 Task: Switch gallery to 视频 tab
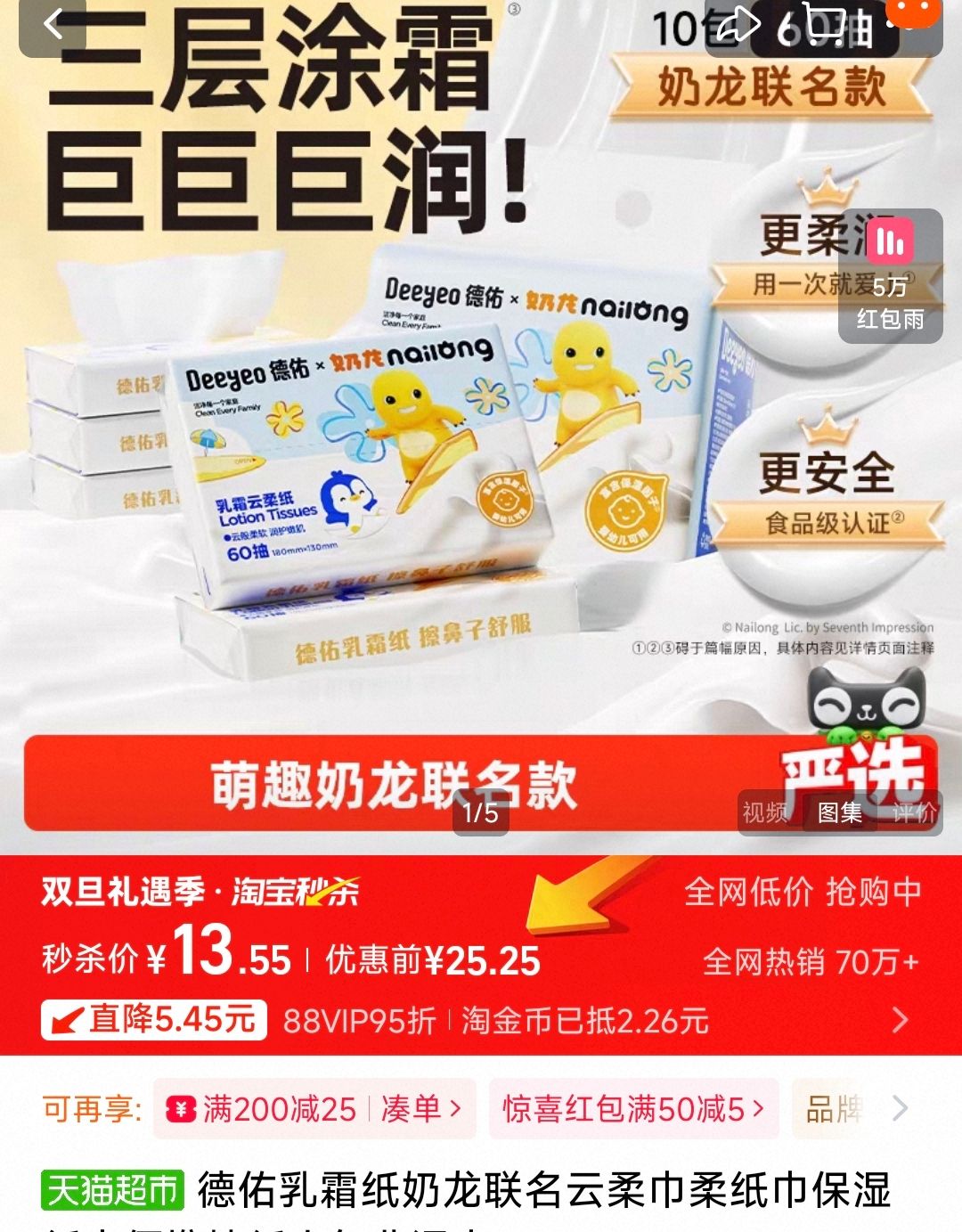click(x=765, y=812)
